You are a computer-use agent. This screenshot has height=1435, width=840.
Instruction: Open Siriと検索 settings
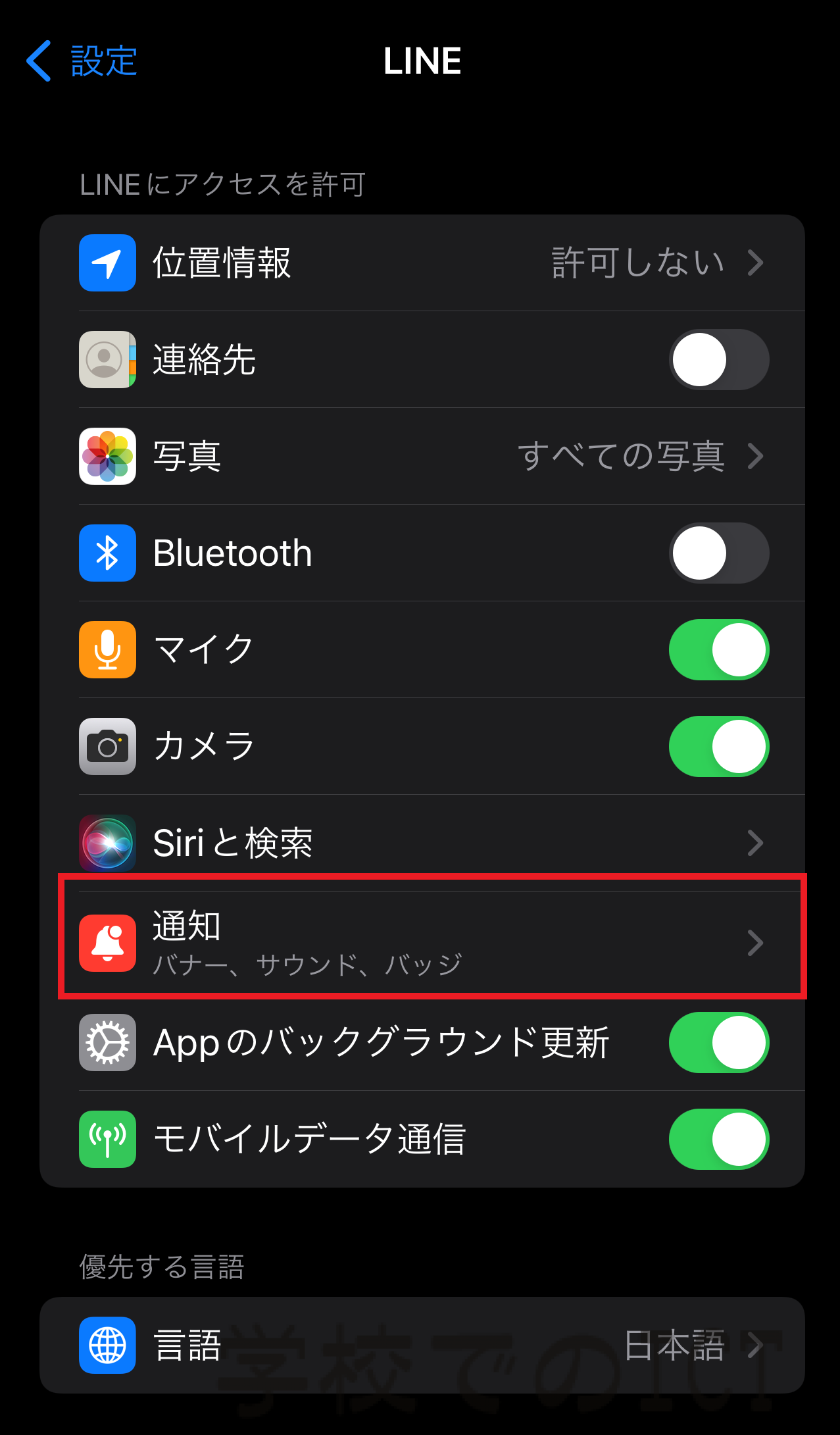tap(422, 843)
